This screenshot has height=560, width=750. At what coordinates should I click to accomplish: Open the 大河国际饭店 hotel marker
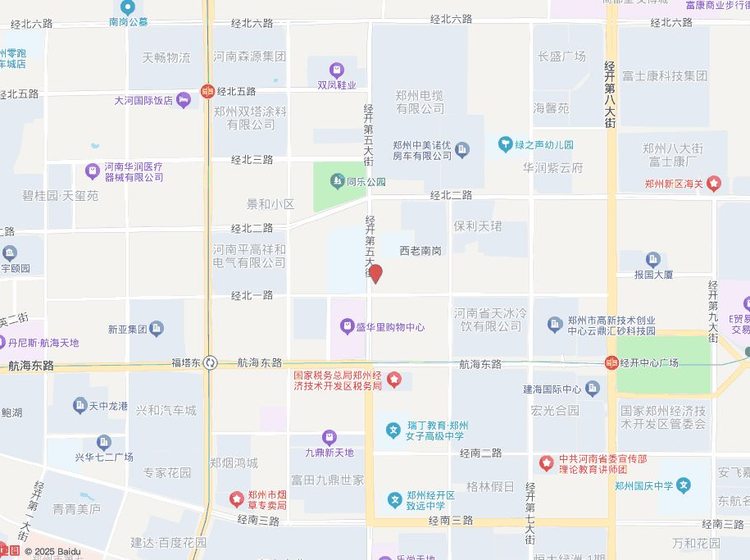coord(184,100)
